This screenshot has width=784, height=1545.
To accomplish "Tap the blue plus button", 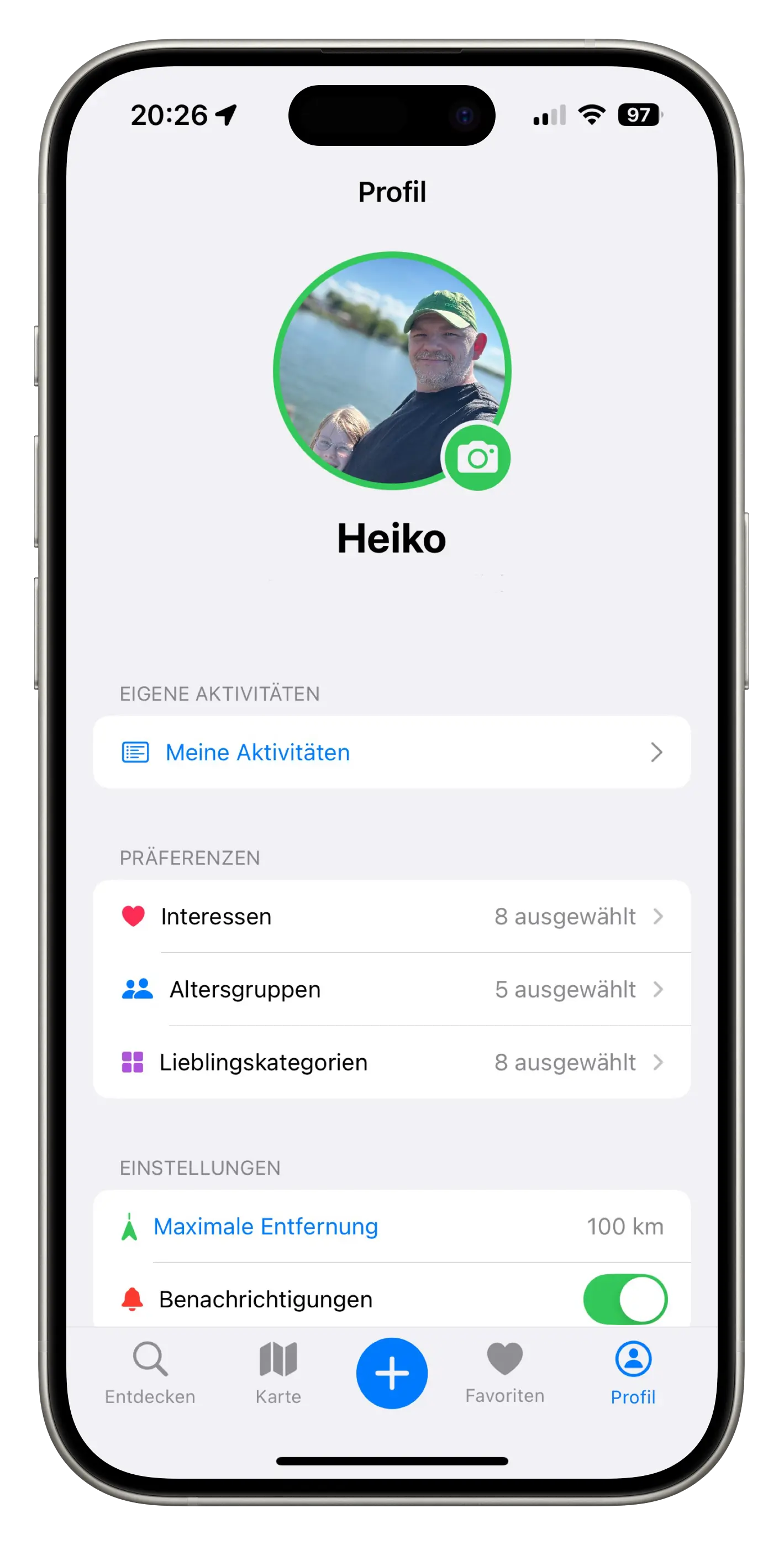I will 392,1374.
